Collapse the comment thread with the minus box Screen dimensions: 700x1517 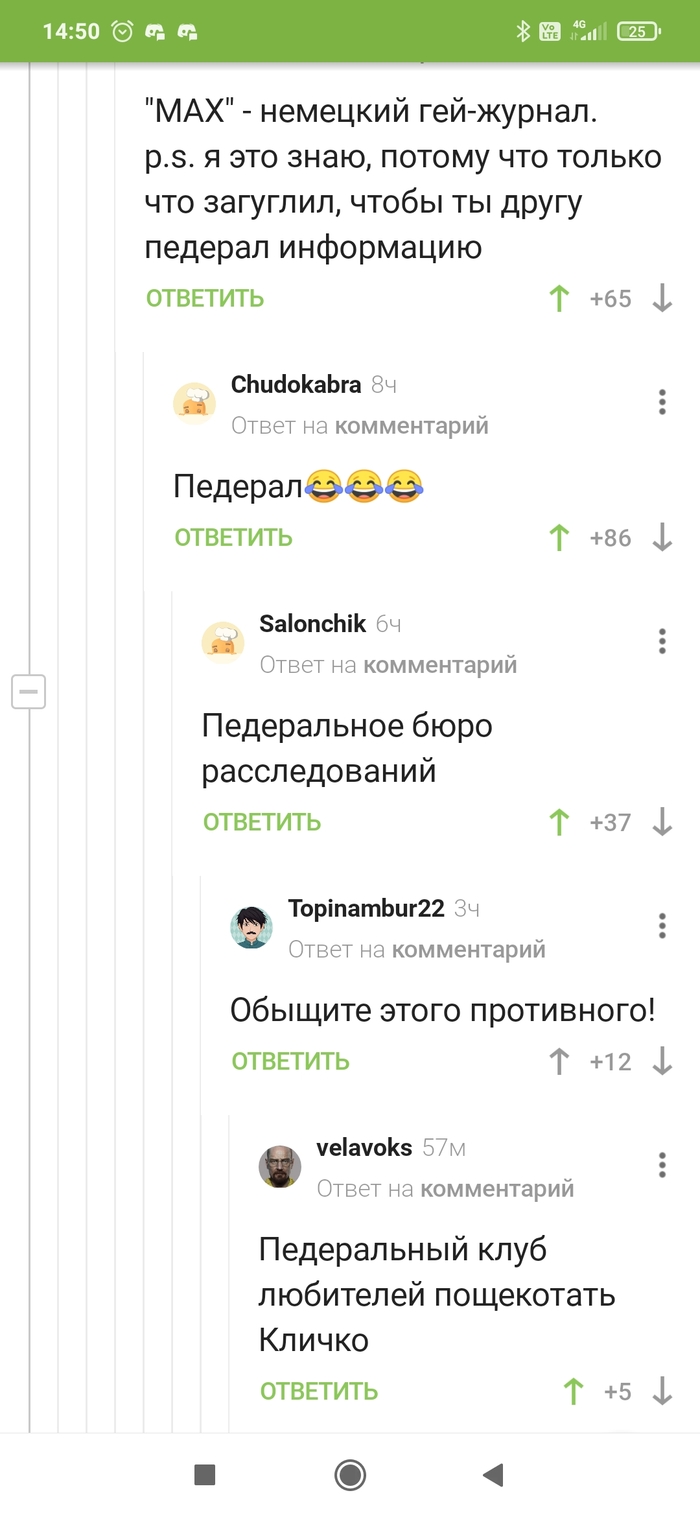coord(28,691)
